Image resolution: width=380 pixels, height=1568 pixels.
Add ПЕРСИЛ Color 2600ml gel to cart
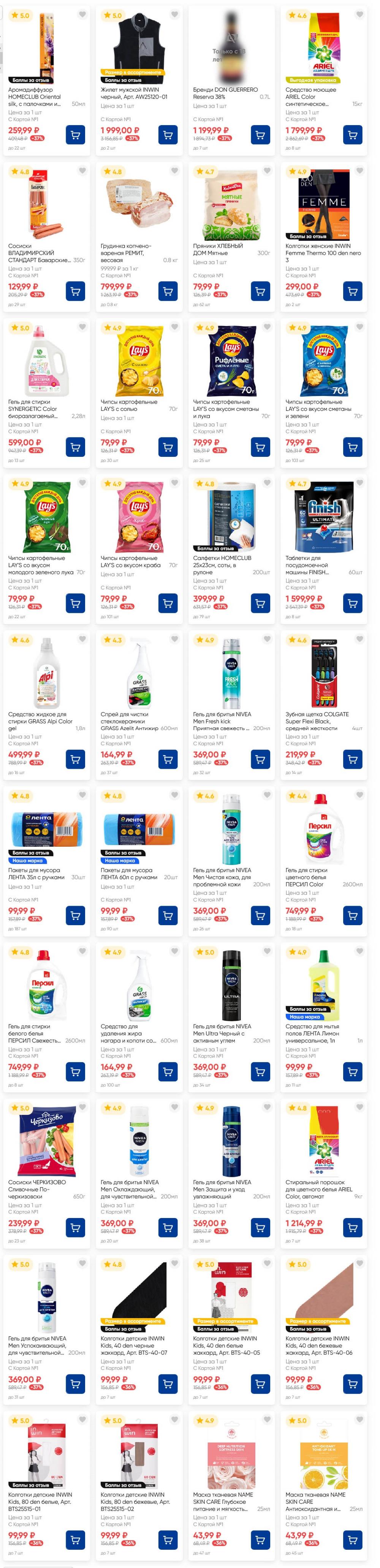pyautogui.click(x=353, y=915)
